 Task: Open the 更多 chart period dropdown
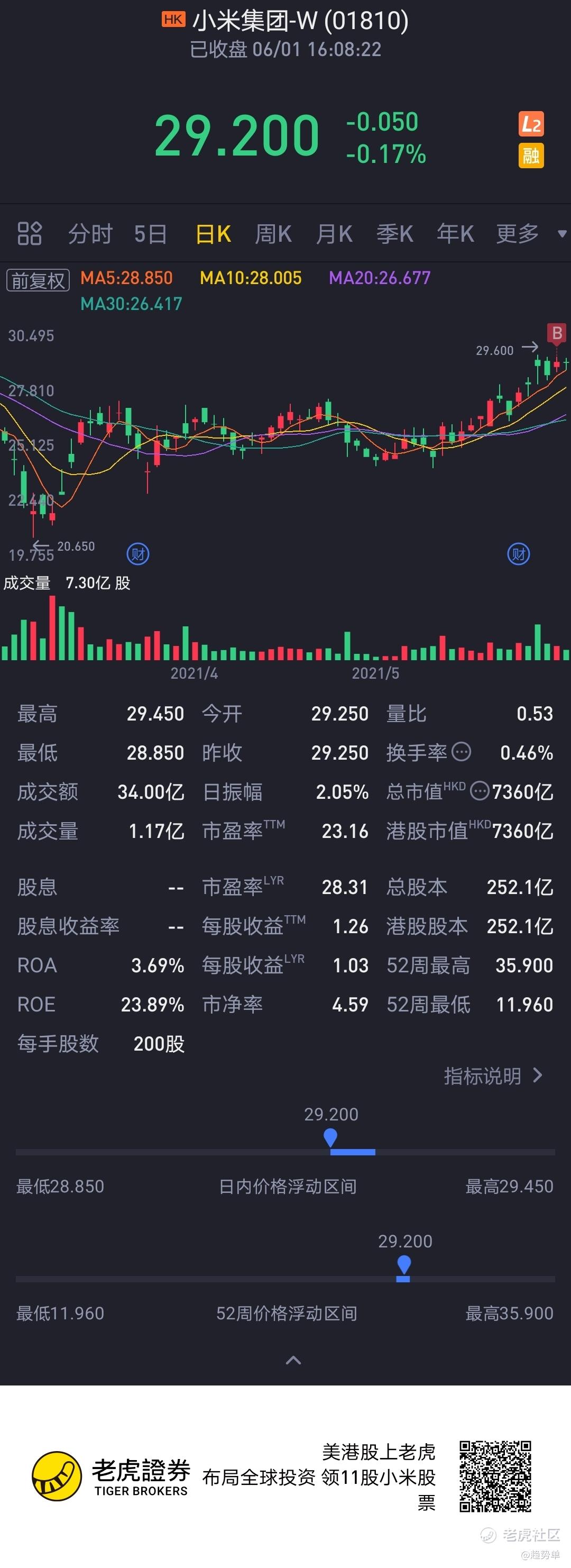[x=530, y=234]
